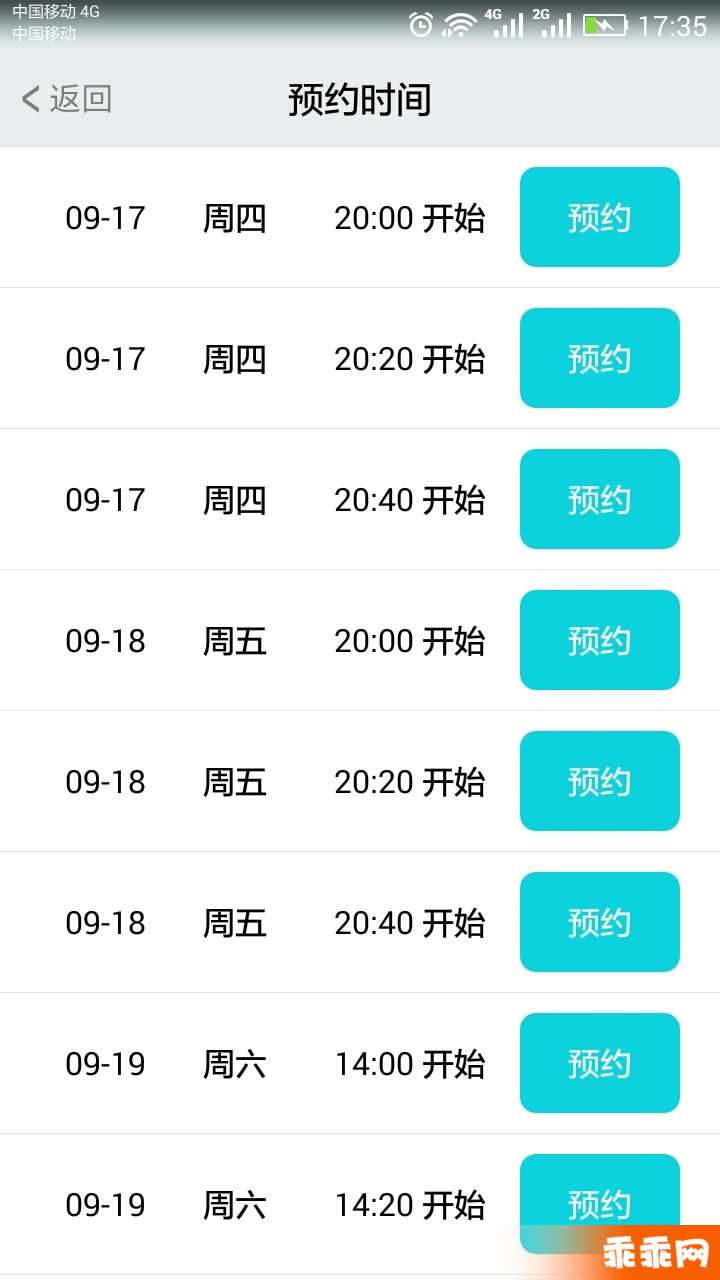Select 预约 for 09-18 at 20:40

click(x=600, y=922)
